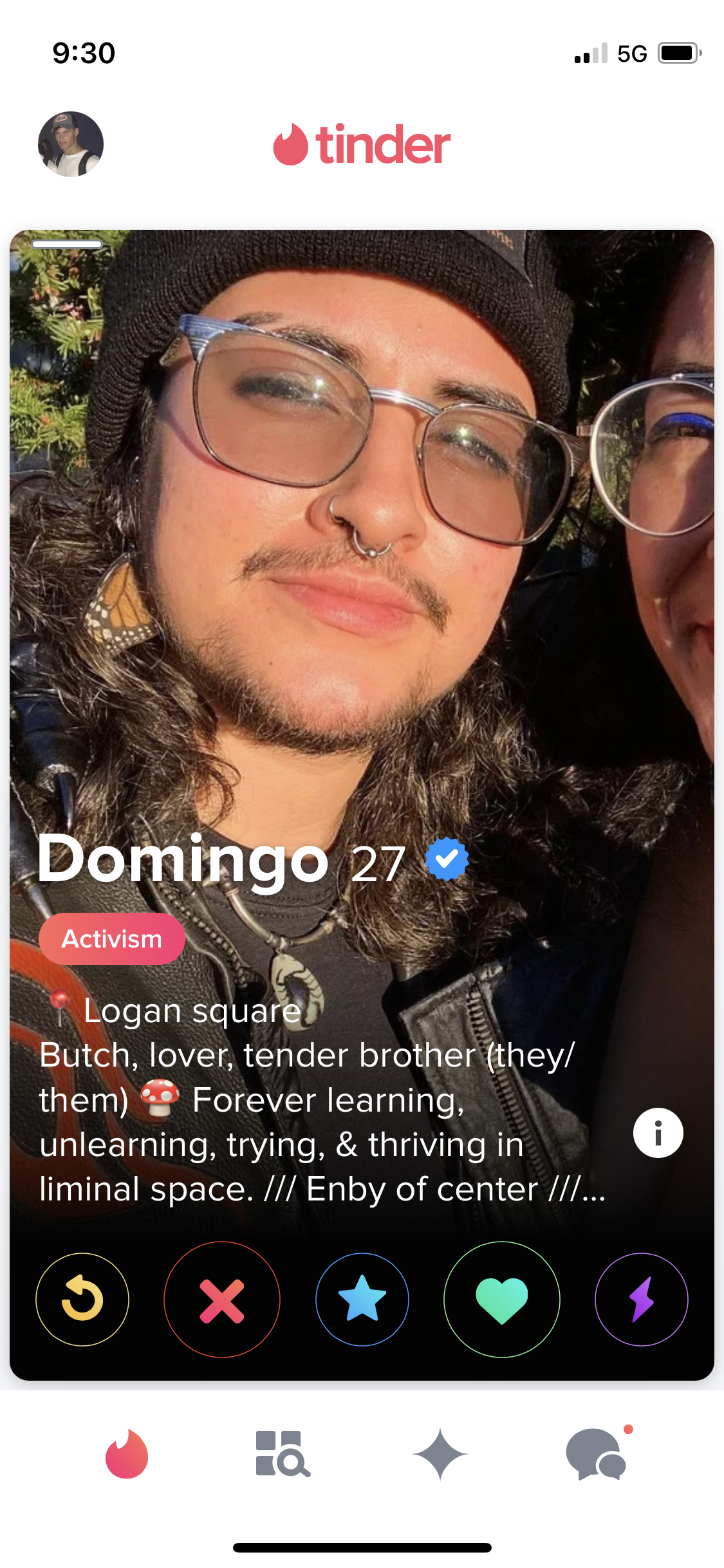Tap the Activism interest chip

112,938
